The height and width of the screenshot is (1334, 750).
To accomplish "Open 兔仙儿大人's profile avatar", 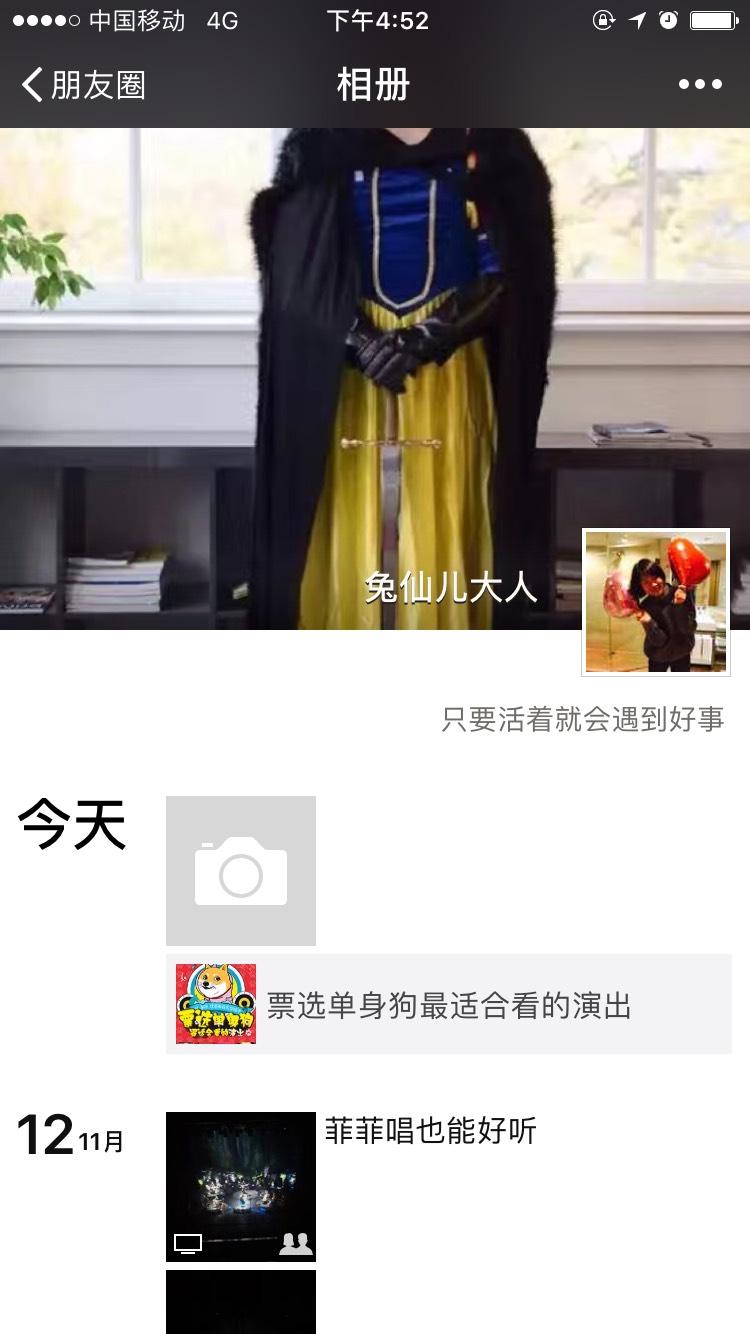I will pyautogui.click(x=656, y=602).
